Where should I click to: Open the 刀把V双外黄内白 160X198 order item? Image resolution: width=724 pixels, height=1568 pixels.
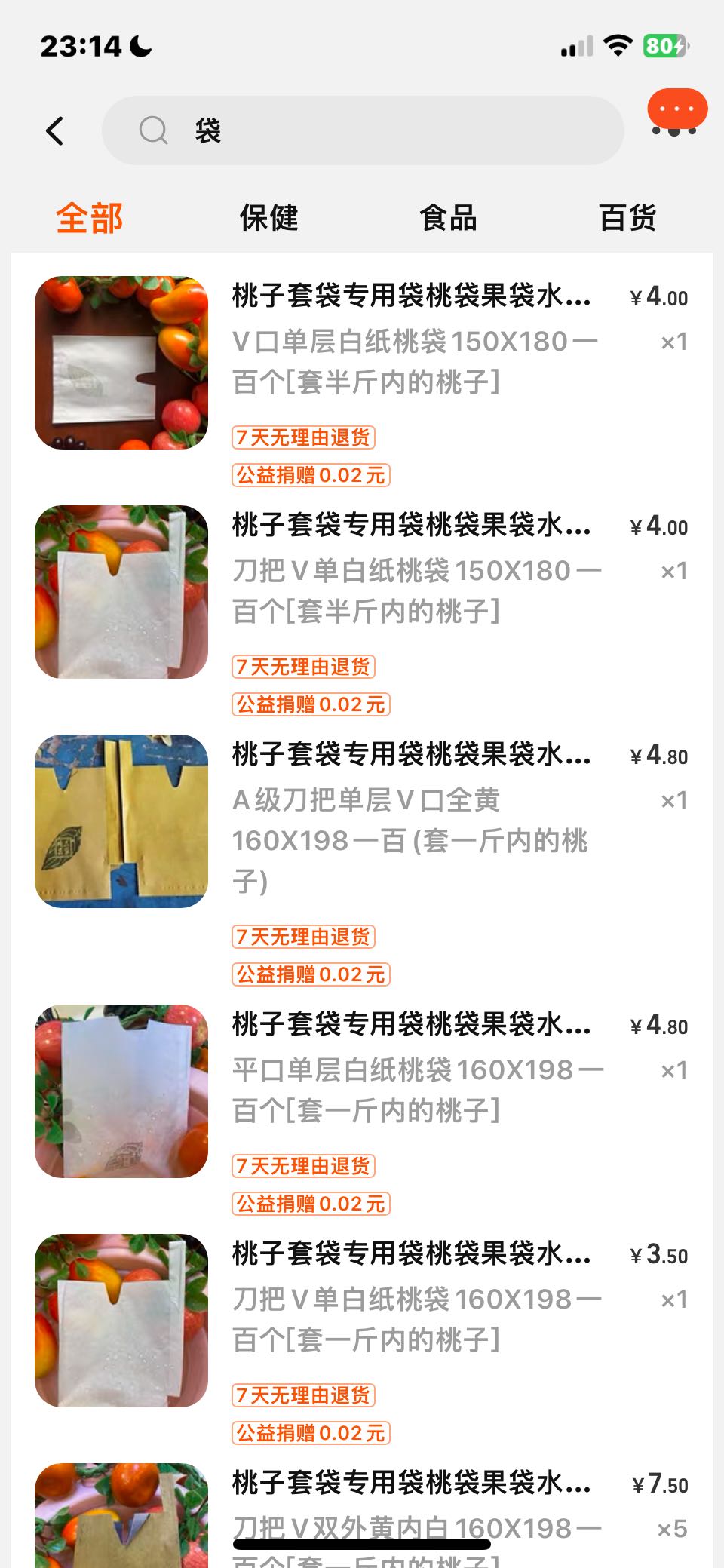[x=362, y=1511]
